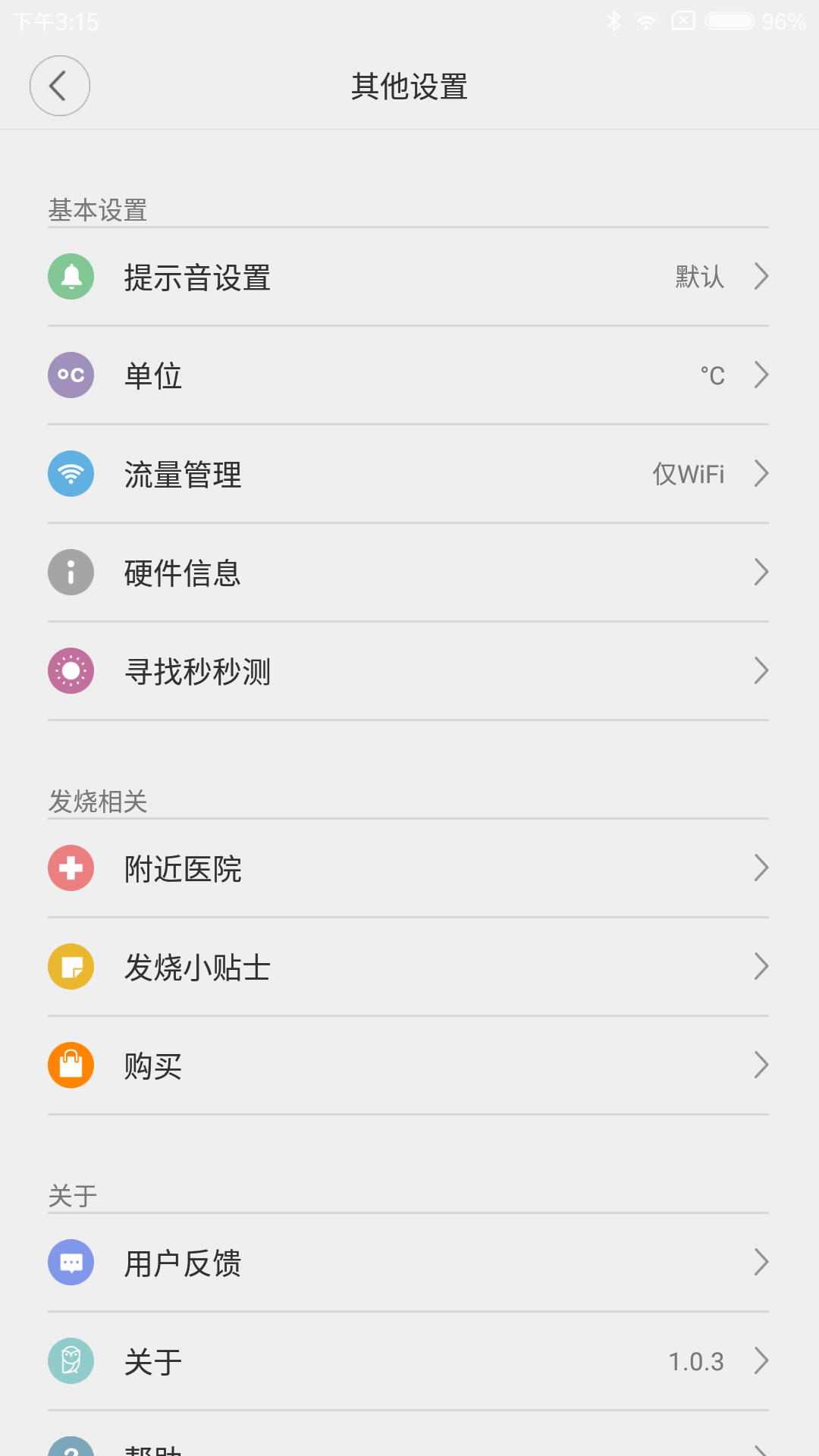Expand the 提示音设置 chevron
This screenshot has width=819, height=1456.
click(761, 277)
